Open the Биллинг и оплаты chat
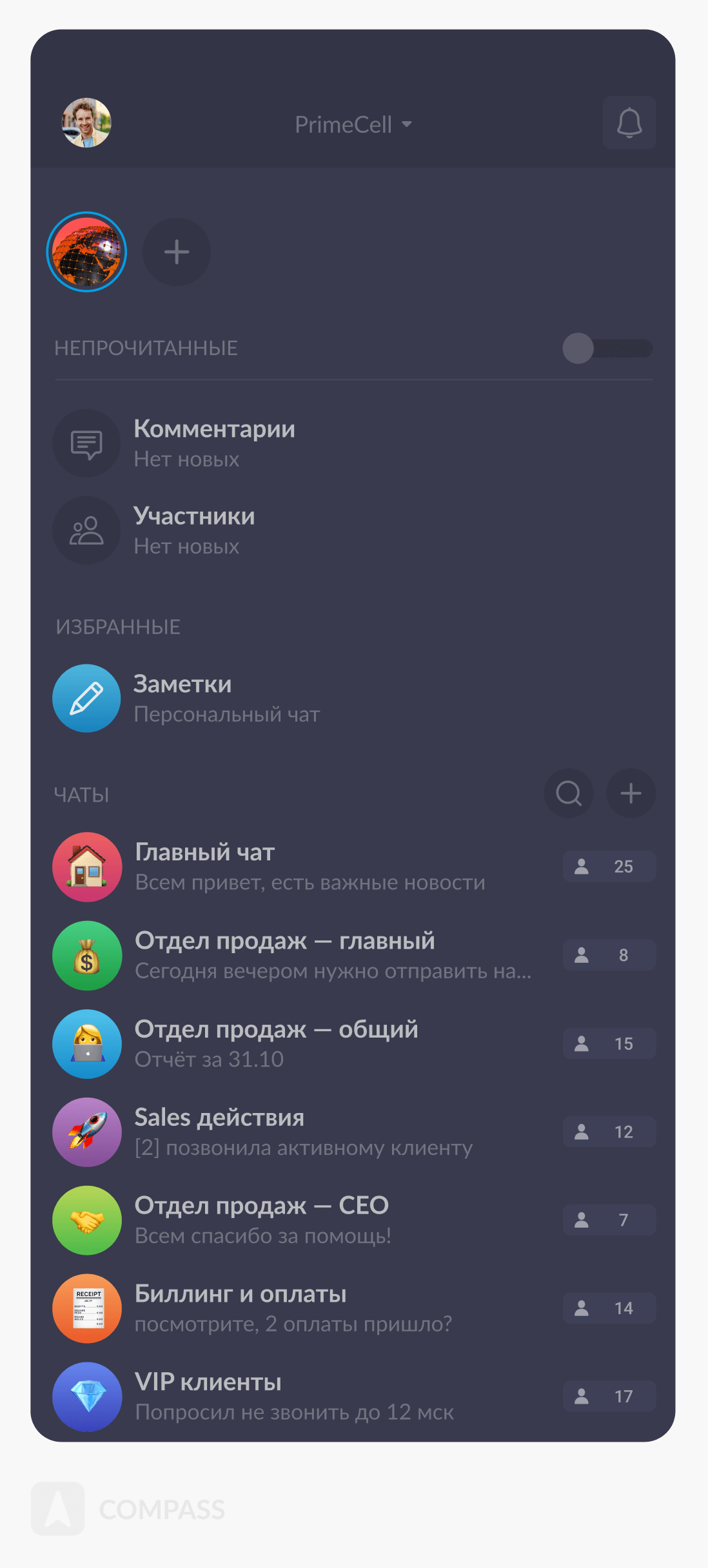Image resolution: width=708 pixels, height=1568 pixels. click(310, 1308)
